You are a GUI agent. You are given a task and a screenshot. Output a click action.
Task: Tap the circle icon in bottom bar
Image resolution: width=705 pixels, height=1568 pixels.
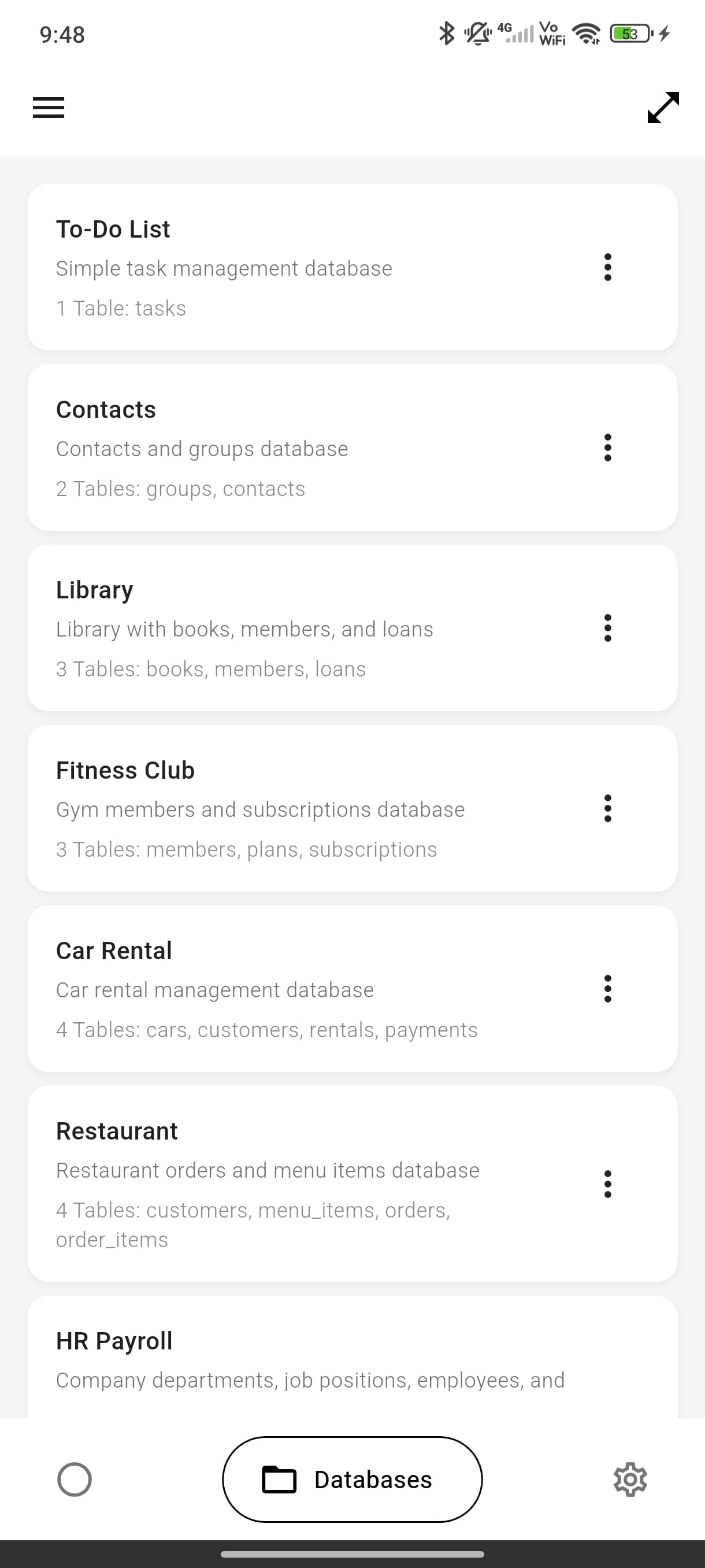coord(74,1479)
